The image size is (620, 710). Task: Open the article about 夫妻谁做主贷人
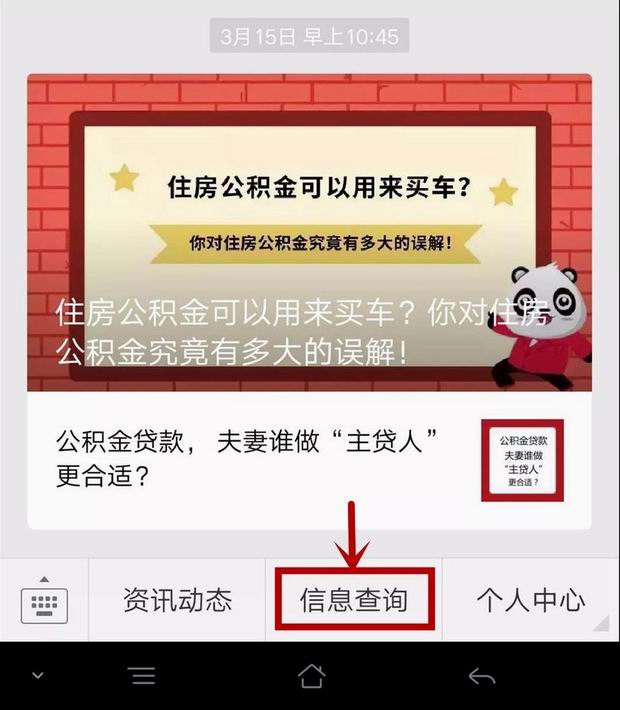click(250, 459)
